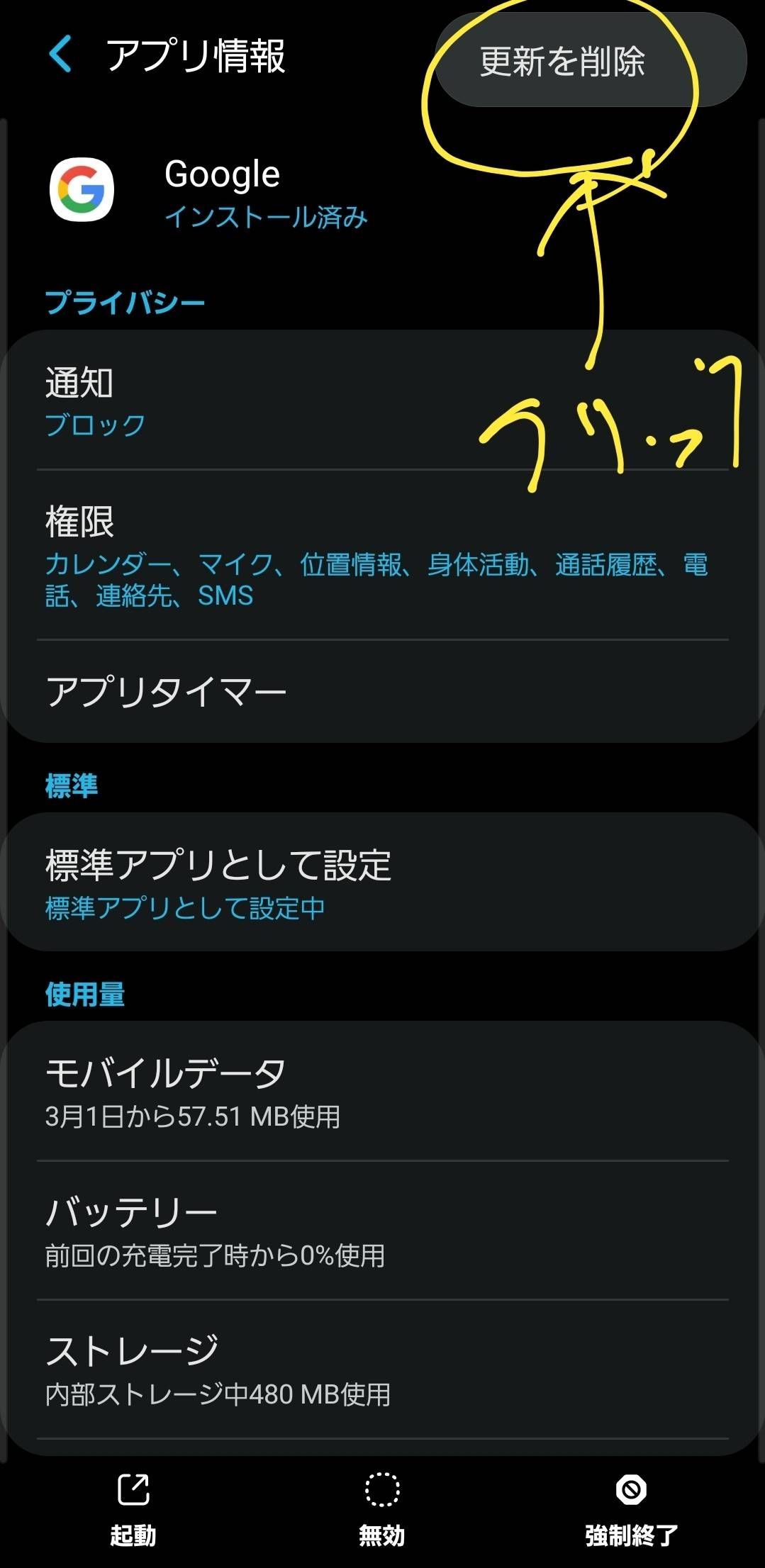Image resolution: width=765 pixels, height=1568 pixels.
Task: Tap the プライバシー section header
Action: pyautogui.click(x=124, y=301)
